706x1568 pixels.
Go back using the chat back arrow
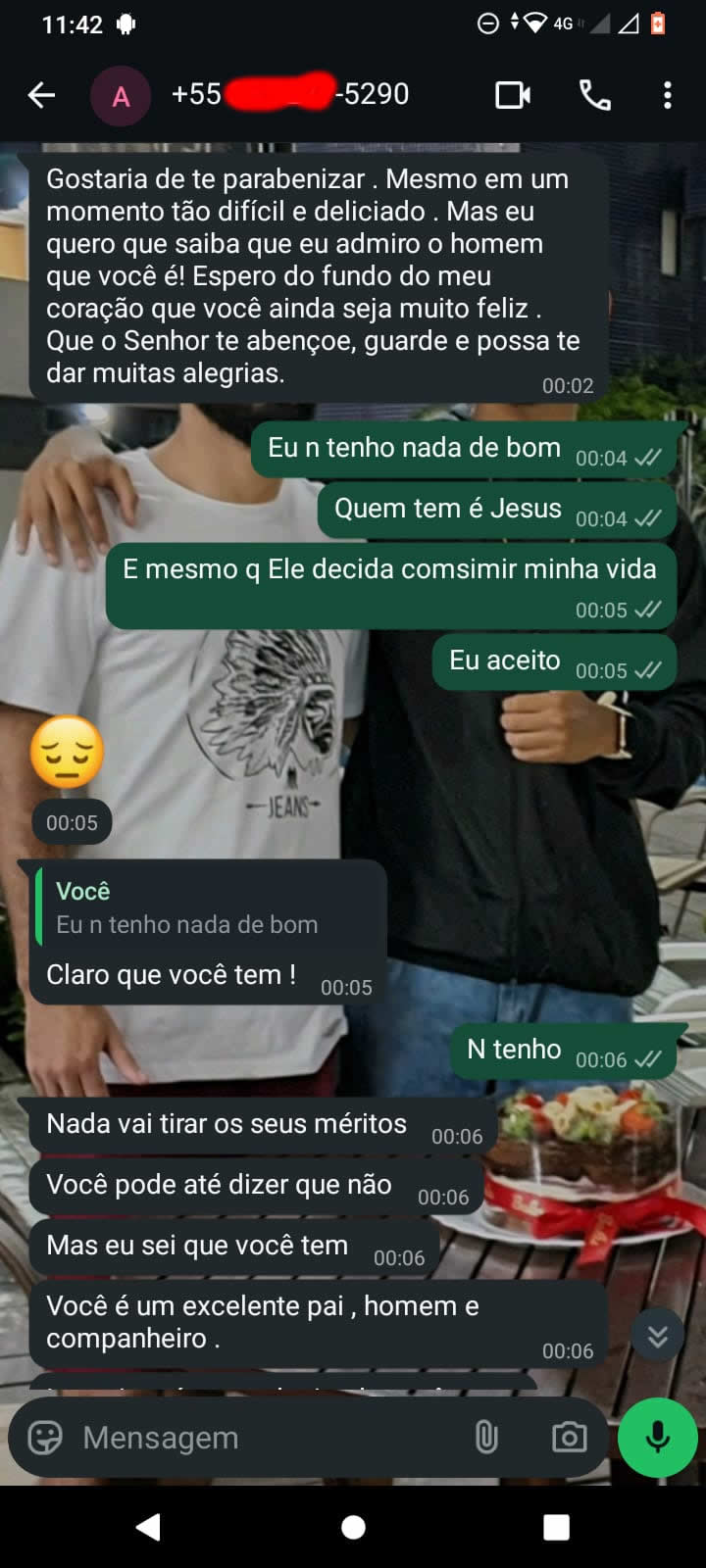click(39, 94)
